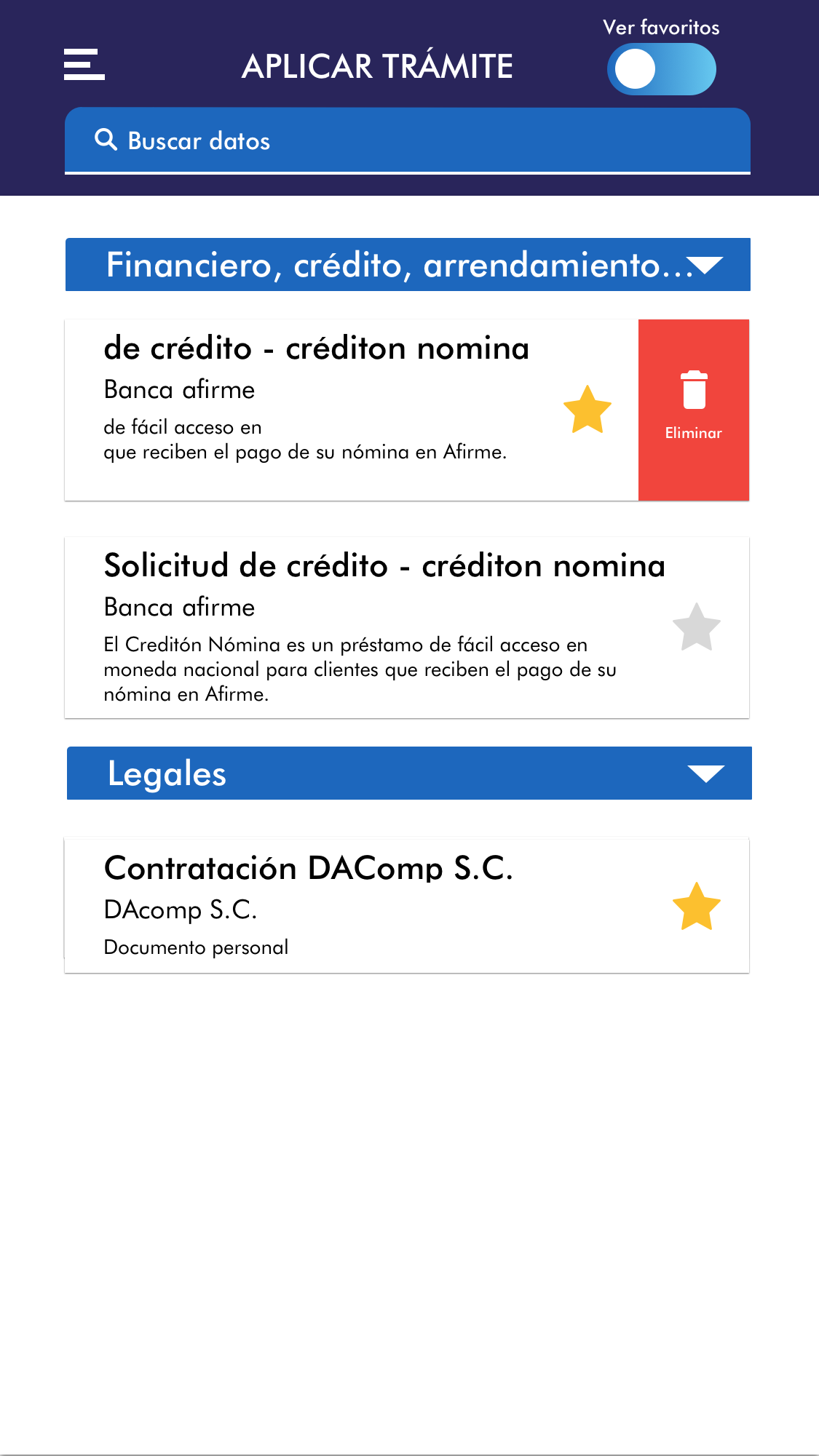Image resolution: width=819 pixels, height=1456 pixels.
Task: Collapse the Financiero, crédito, arrendamiento section
Action: (x=705, y=266)
